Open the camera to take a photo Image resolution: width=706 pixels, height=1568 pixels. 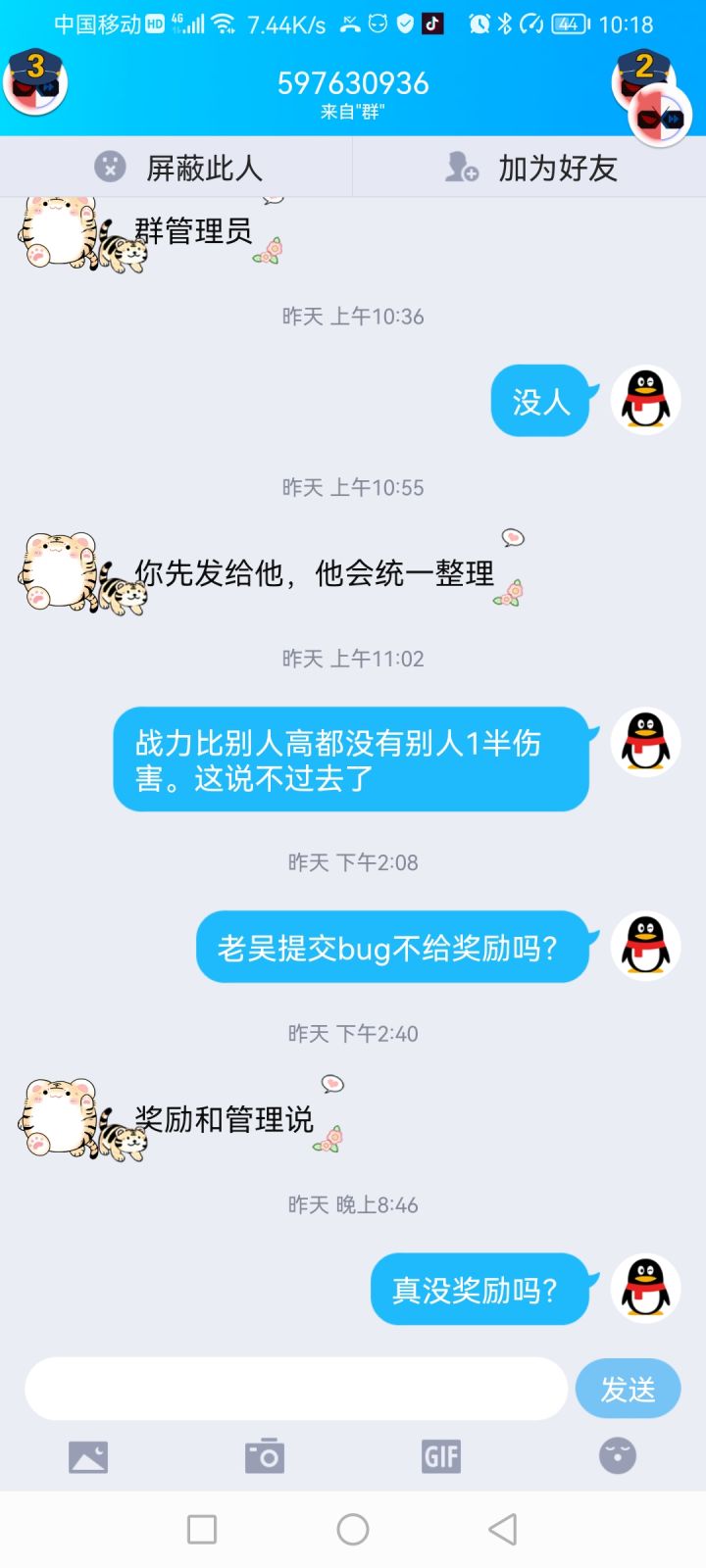[264, 1456]
